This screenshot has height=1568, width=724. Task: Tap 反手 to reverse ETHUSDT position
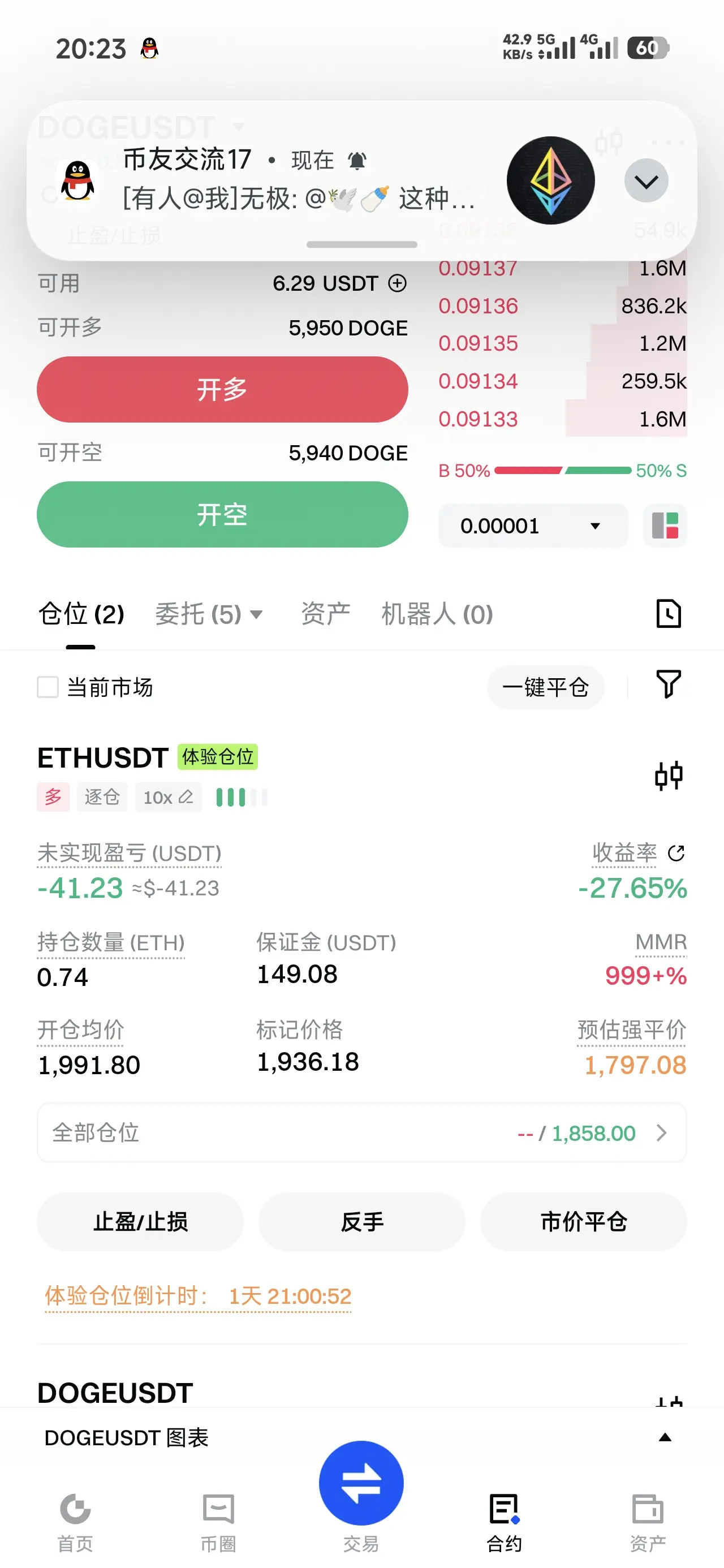[x=361, y=1222]
